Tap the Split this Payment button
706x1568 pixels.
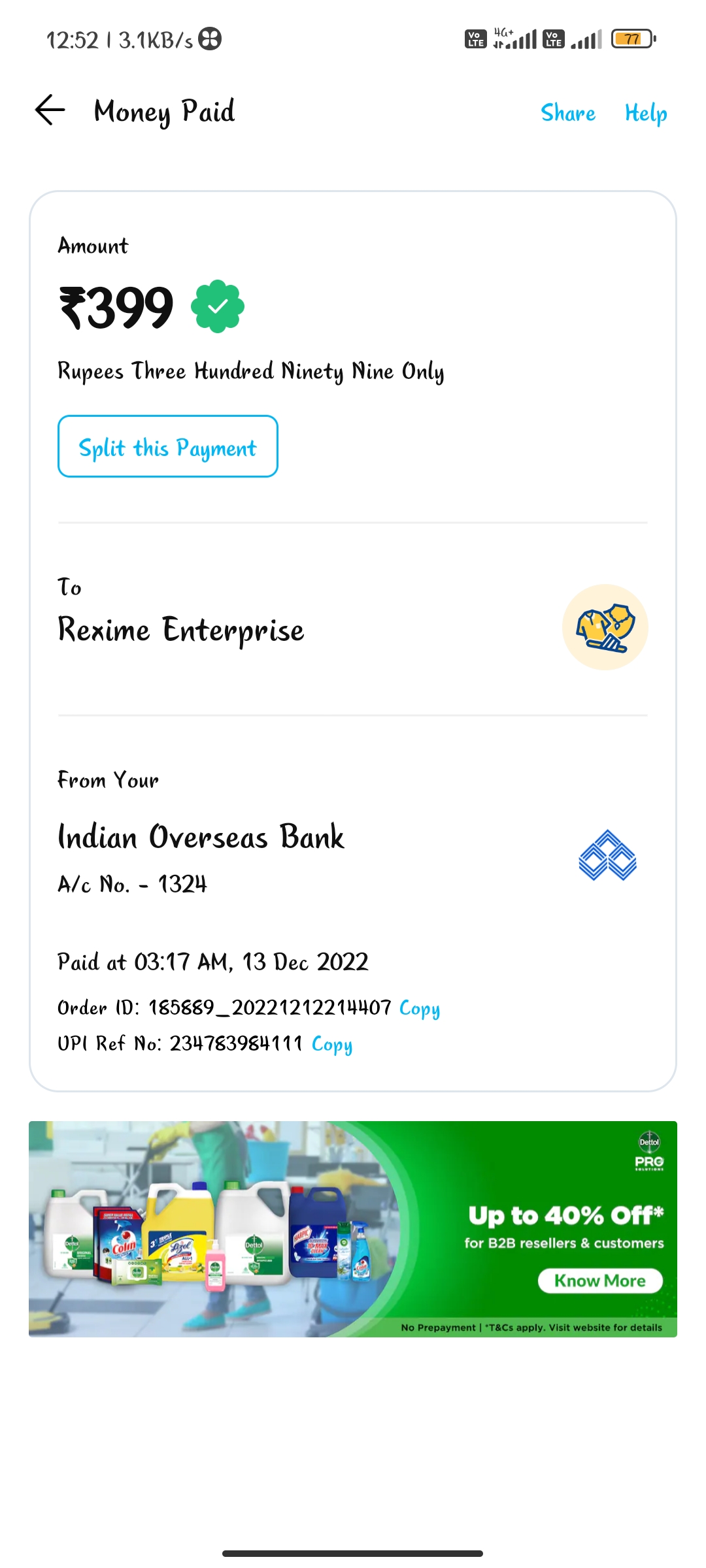point(168,447)
